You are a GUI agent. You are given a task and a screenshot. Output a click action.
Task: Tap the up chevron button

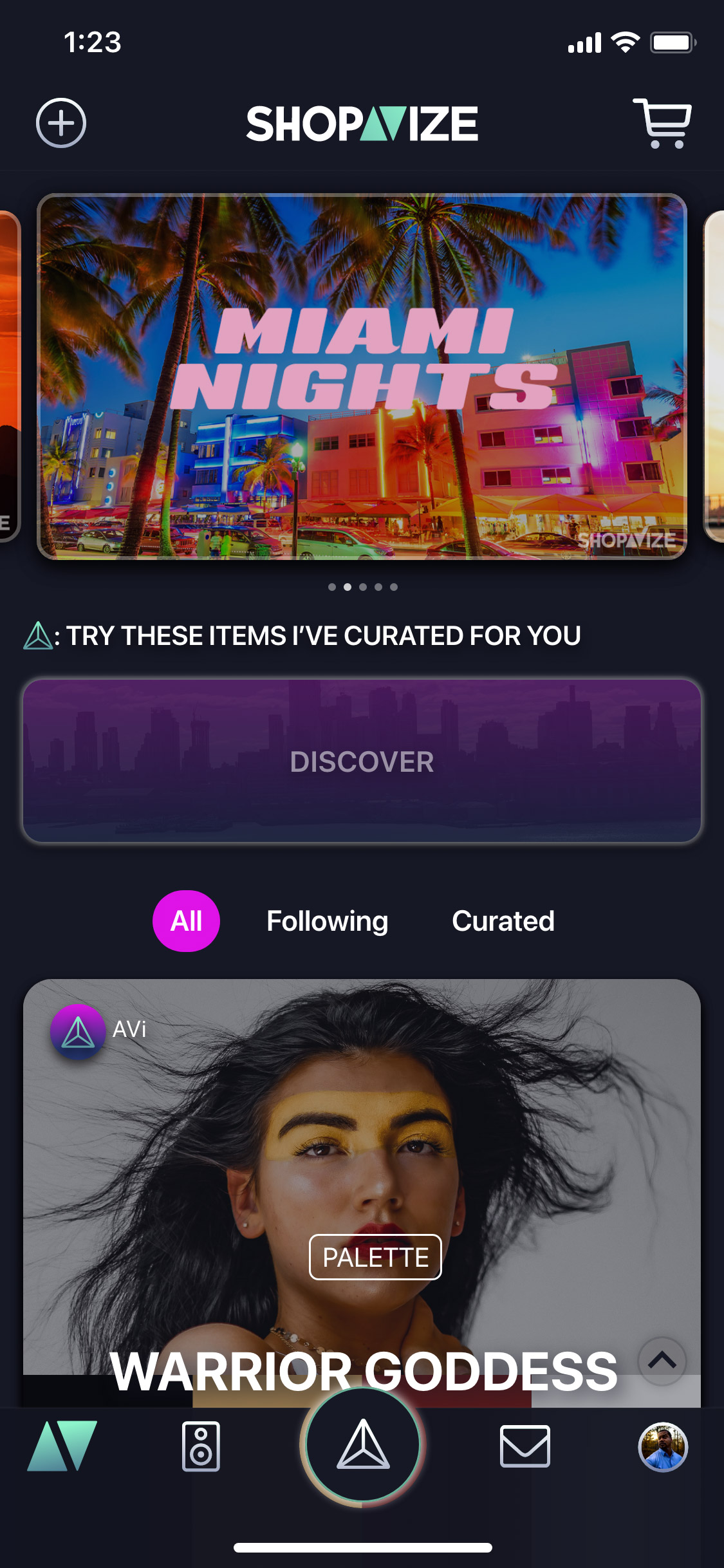(662, 1361)
